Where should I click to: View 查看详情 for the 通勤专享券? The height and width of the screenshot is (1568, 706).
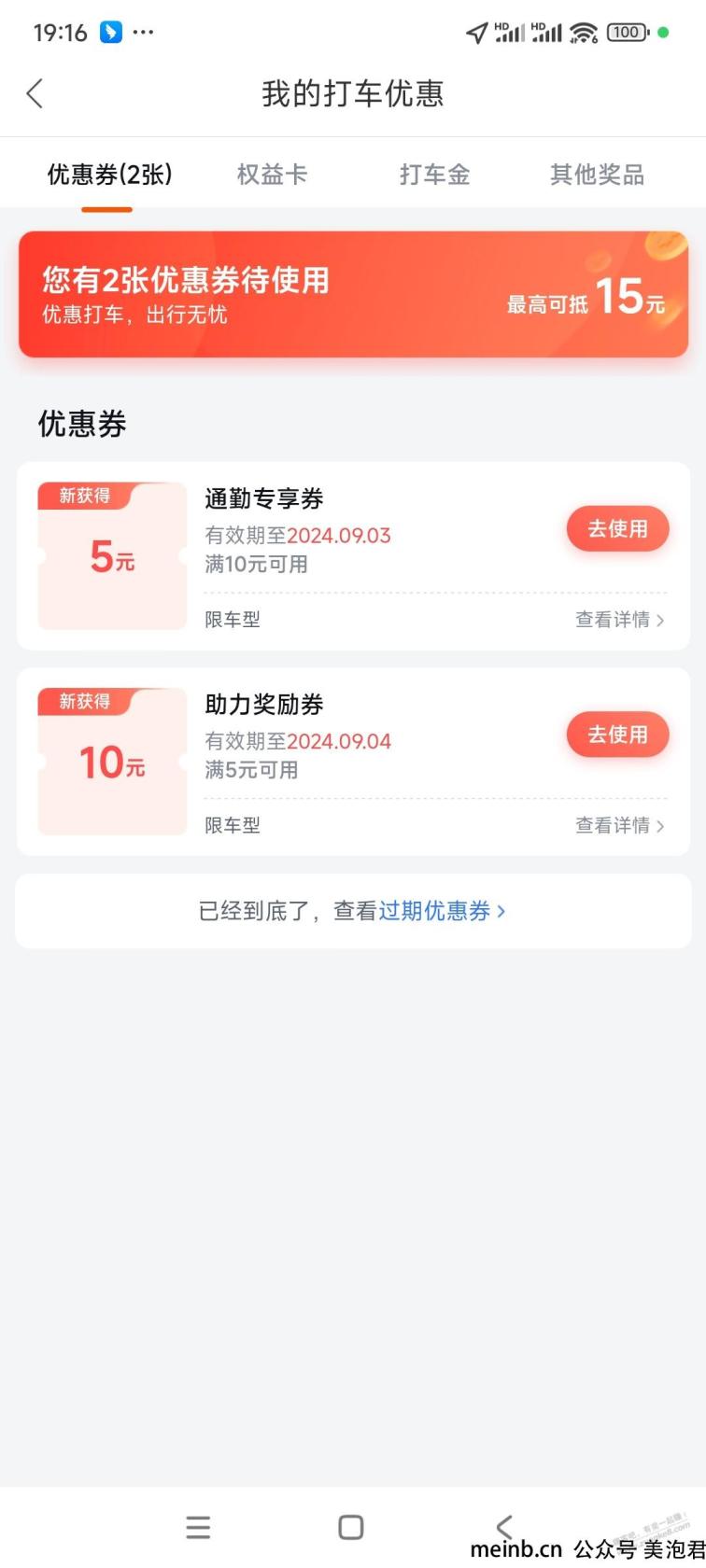[x=620, y=620]
